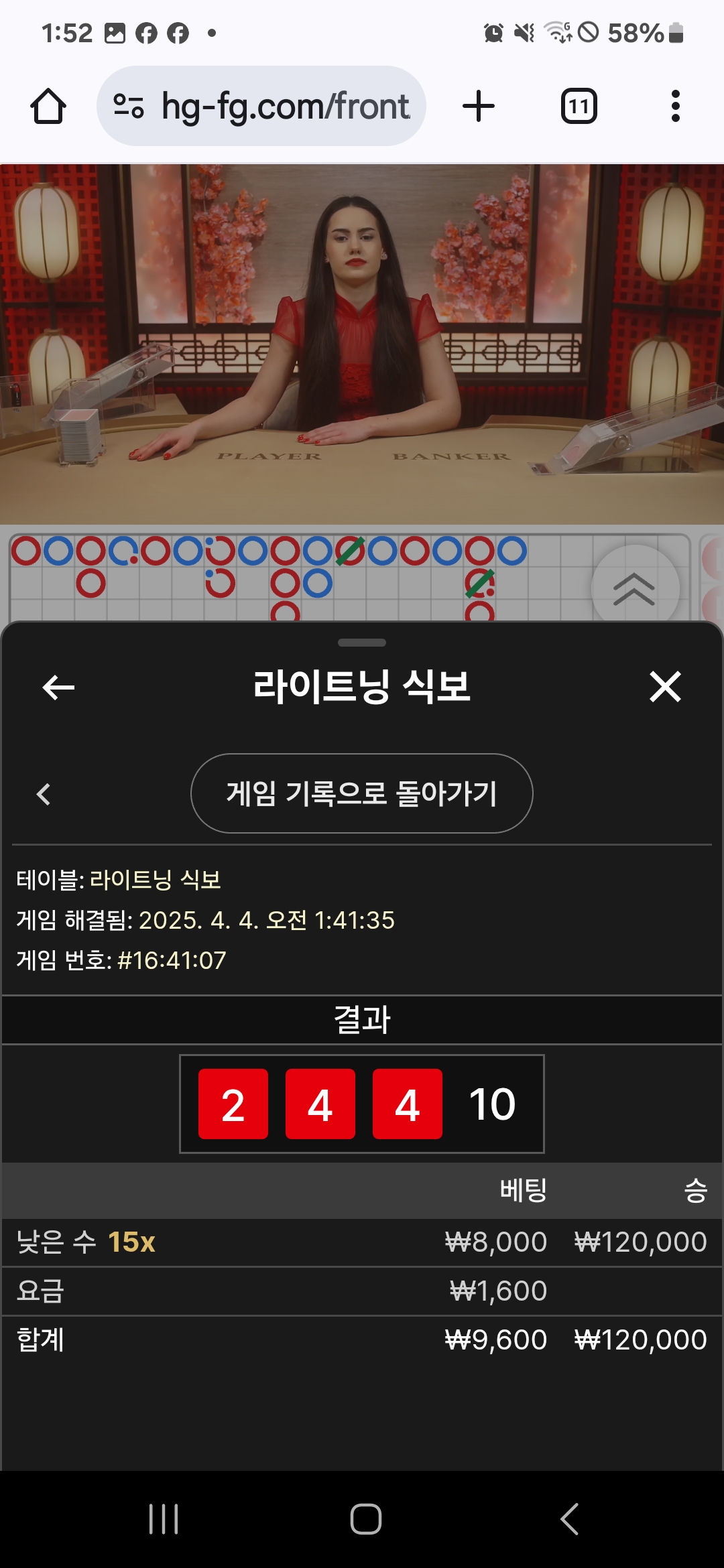Tap 게임 기록으로 돌아가기 button
This screenshot has height=1568, width=724.
(362, 793)
